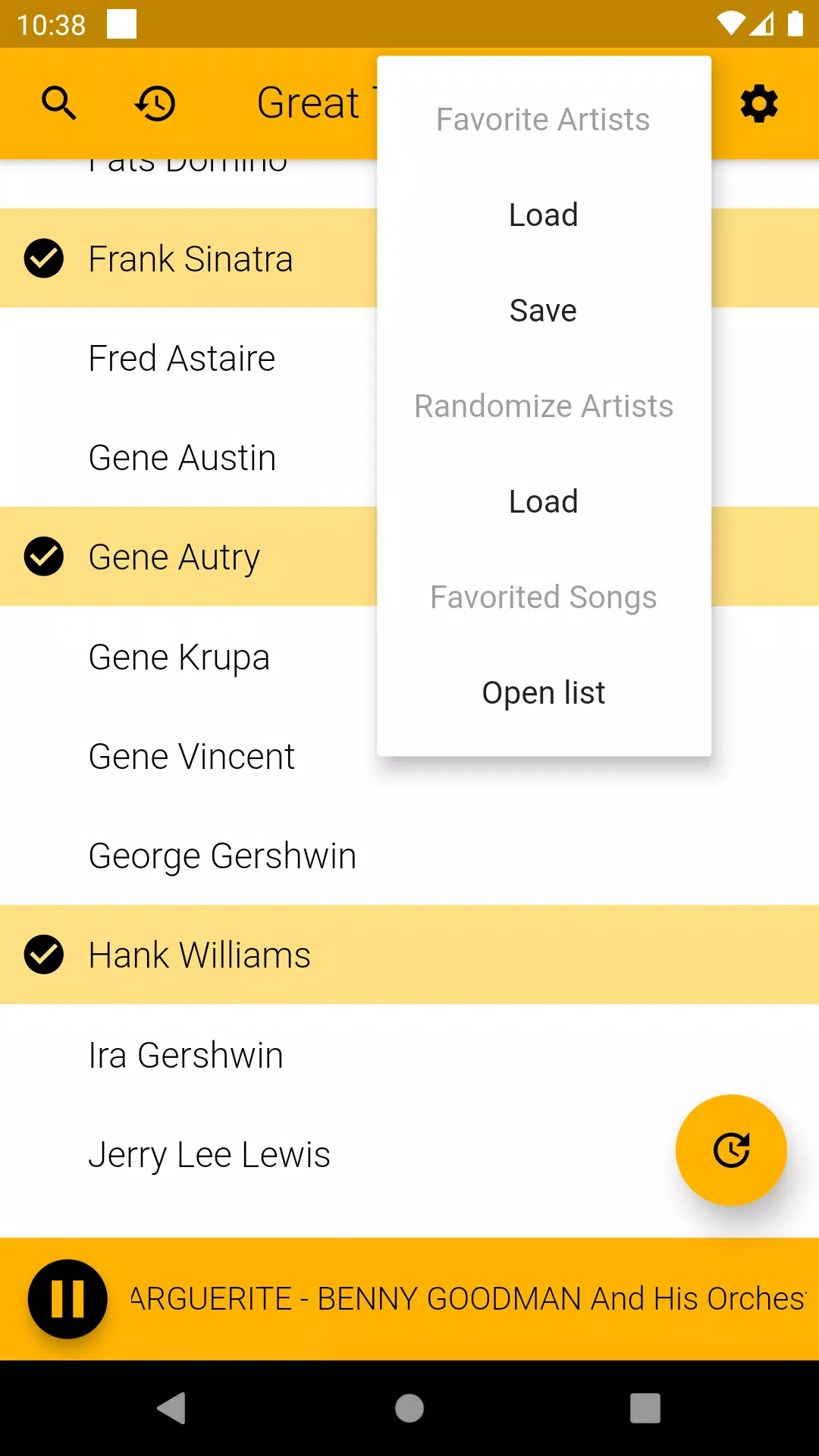Open the history clock icon
This screenshot has width=819, height=1456.
(155, 103)
